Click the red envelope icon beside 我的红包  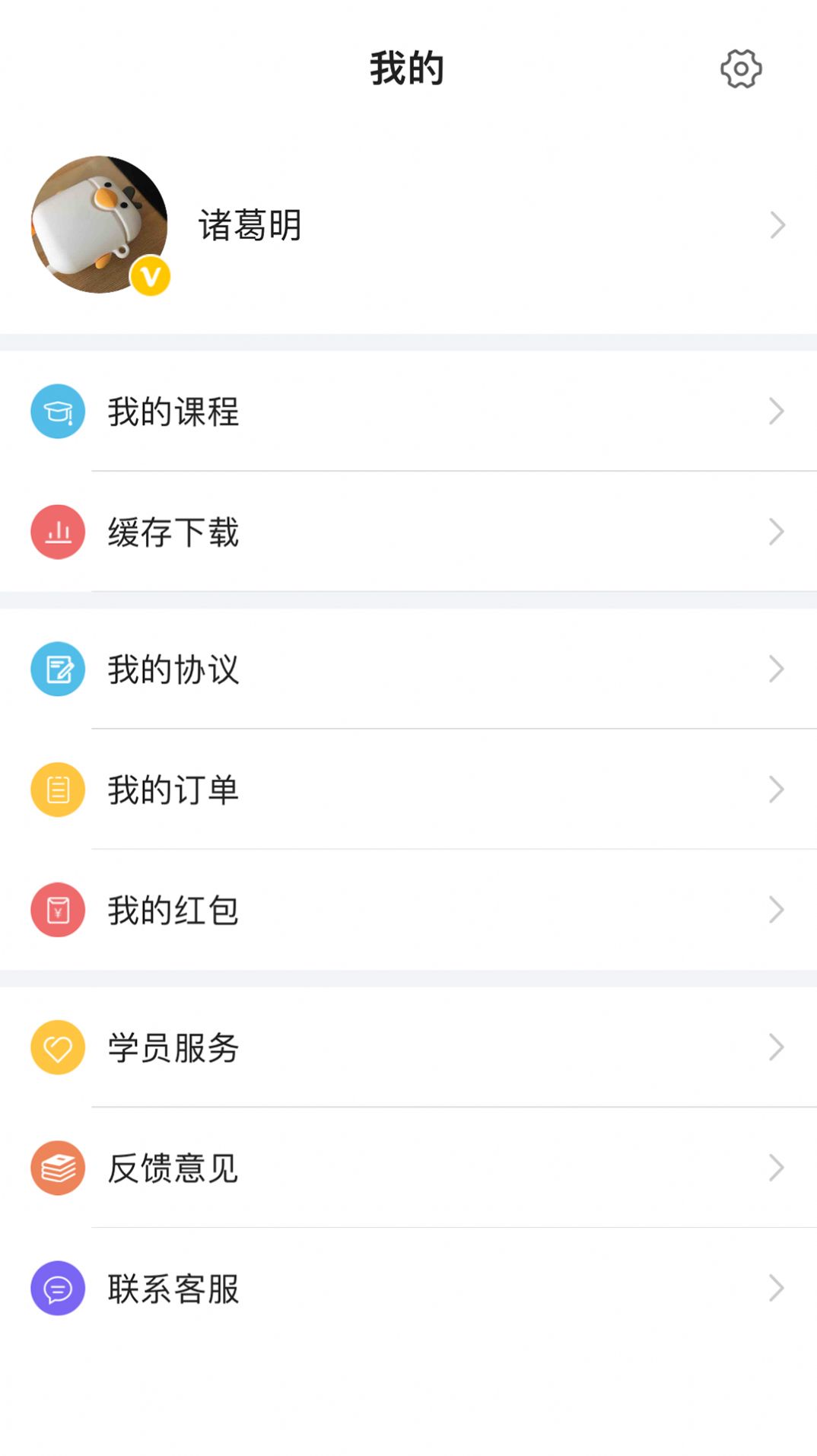57,909
